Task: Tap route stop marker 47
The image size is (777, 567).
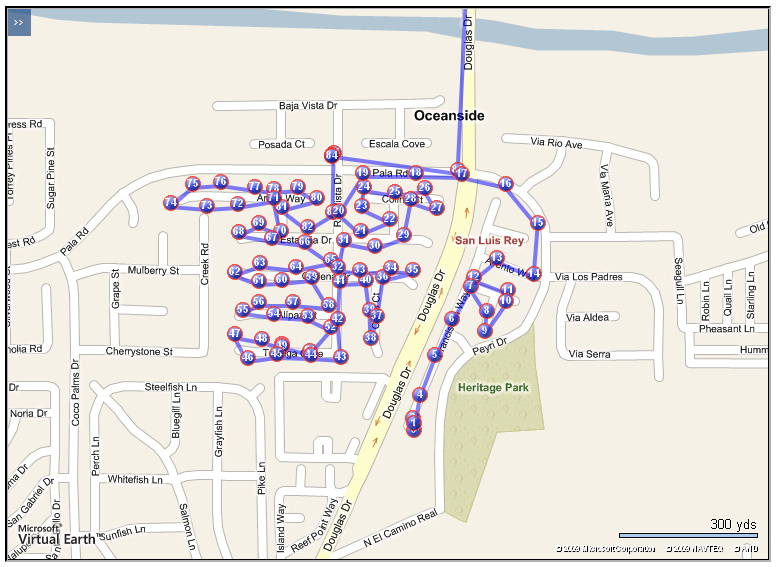Action: pyautogui.click(x=235, y=334)
